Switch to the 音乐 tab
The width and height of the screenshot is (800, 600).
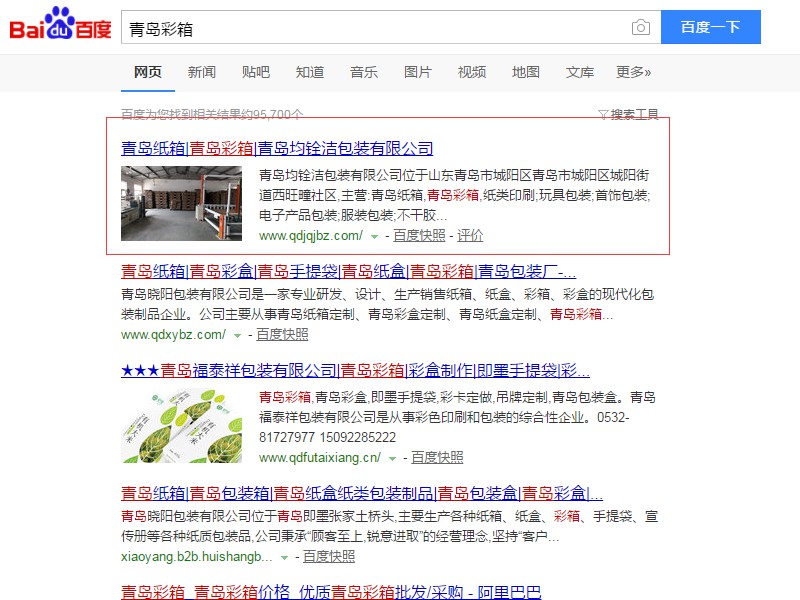click(x=363, y=72)
